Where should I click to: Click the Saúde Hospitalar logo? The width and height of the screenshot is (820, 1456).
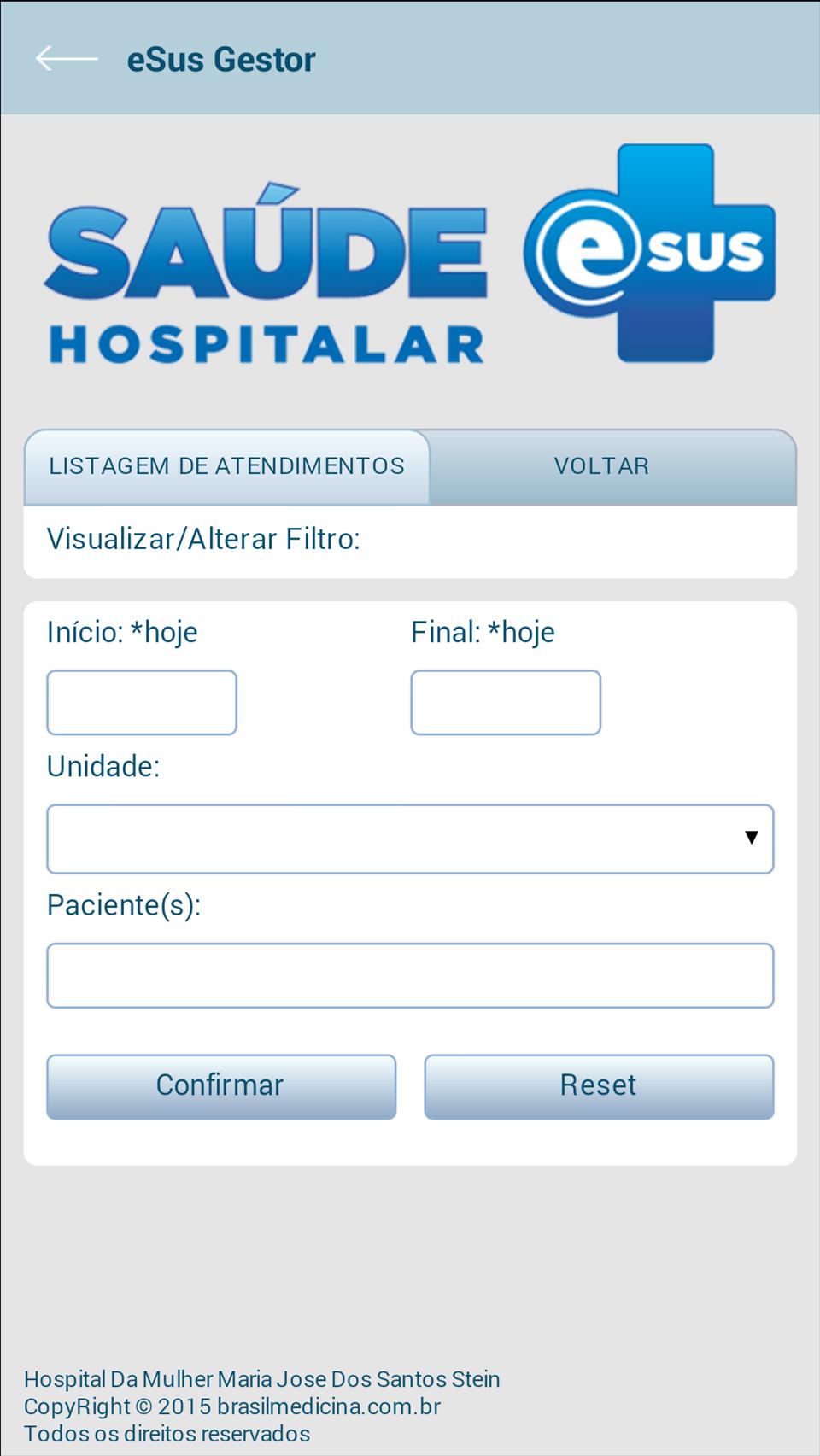pyautogui.click(x=265, y=273)
